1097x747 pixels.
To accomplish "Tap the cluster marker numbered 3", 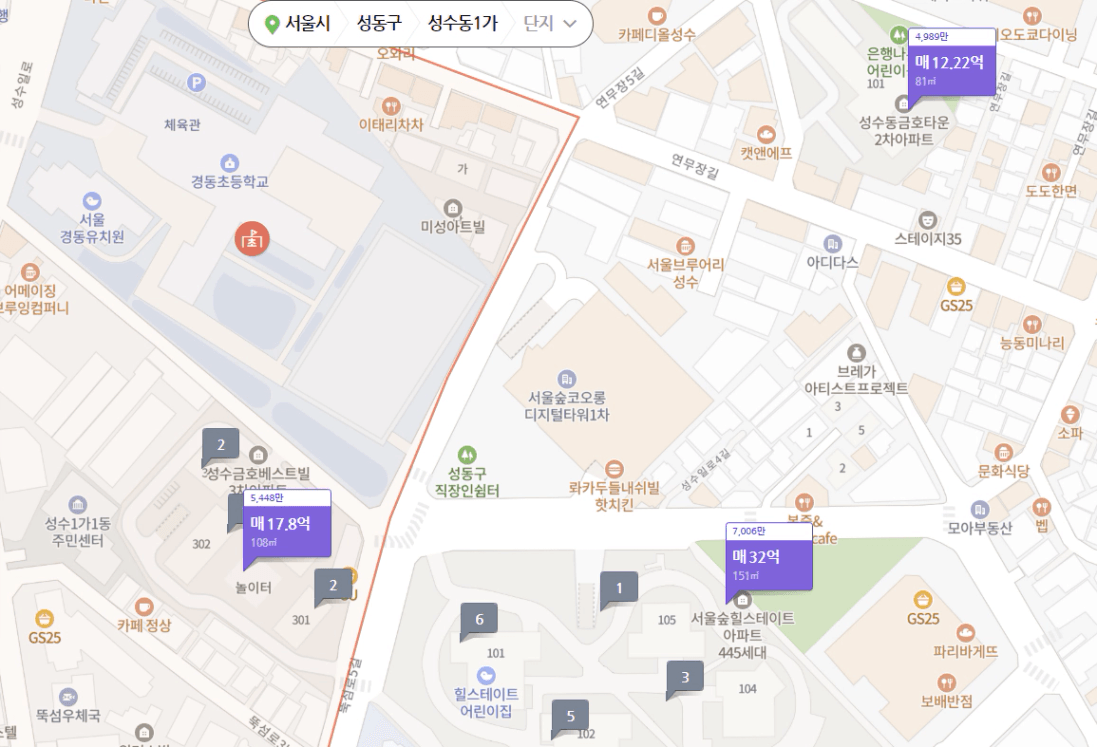I will 685,677.
